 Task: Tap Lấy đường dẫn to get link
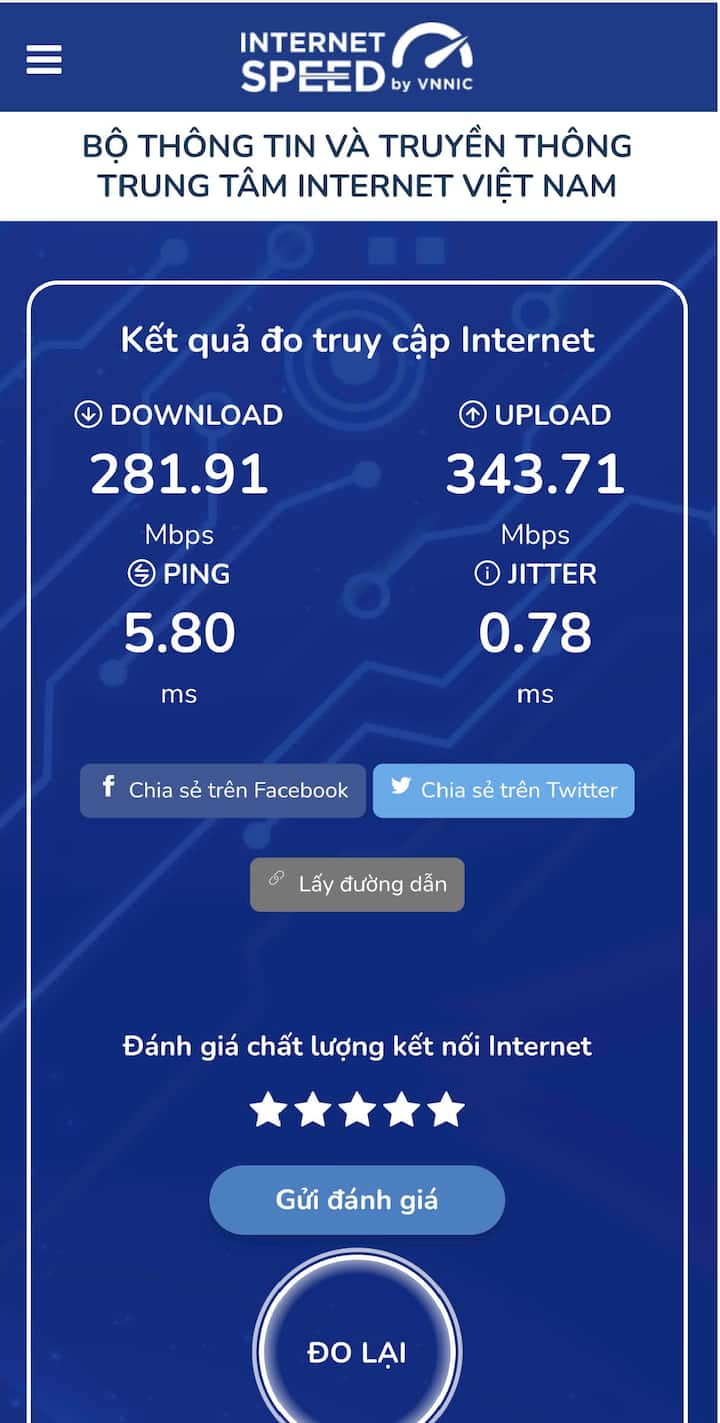click(357, 884)
